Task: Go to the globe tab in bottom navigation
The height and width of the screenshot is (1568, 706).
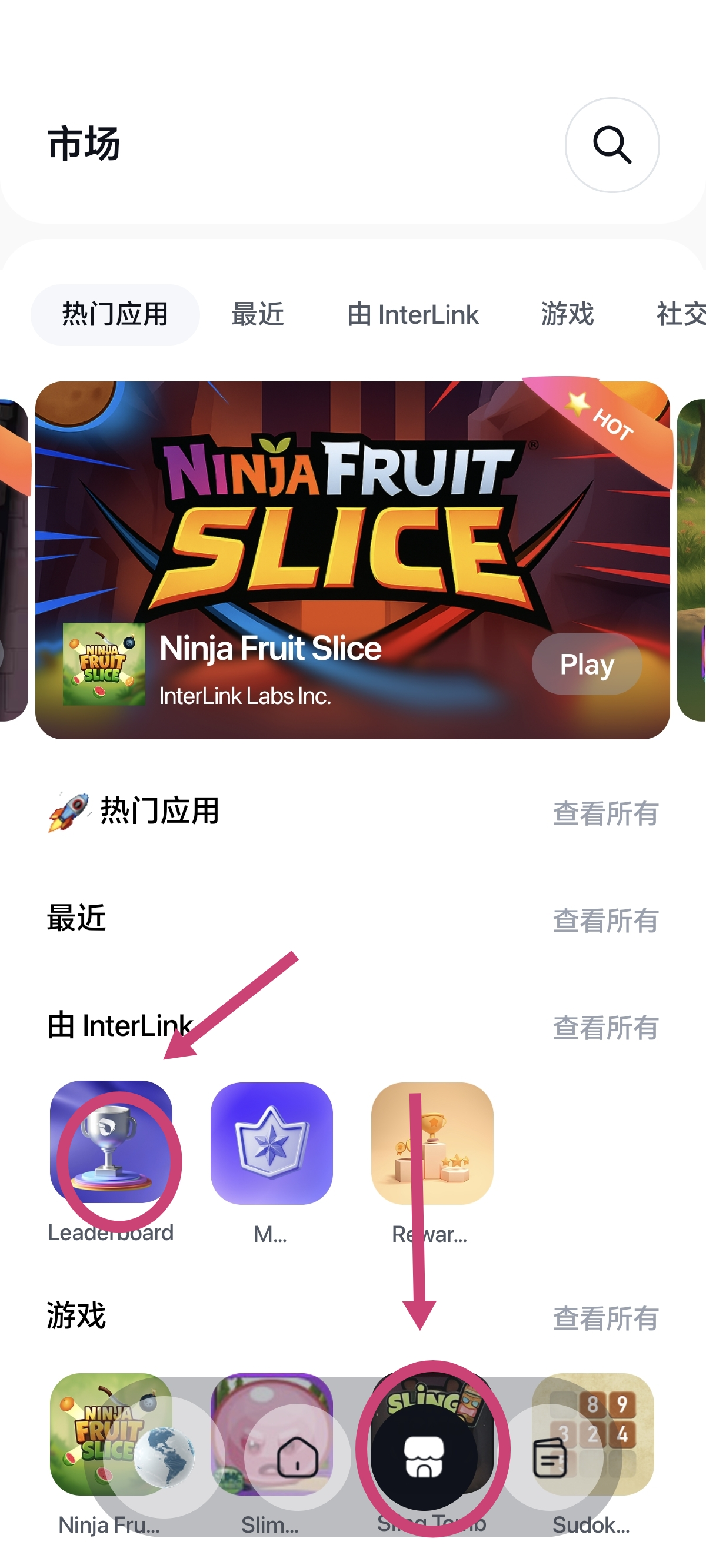Action: coord(164,1457)
